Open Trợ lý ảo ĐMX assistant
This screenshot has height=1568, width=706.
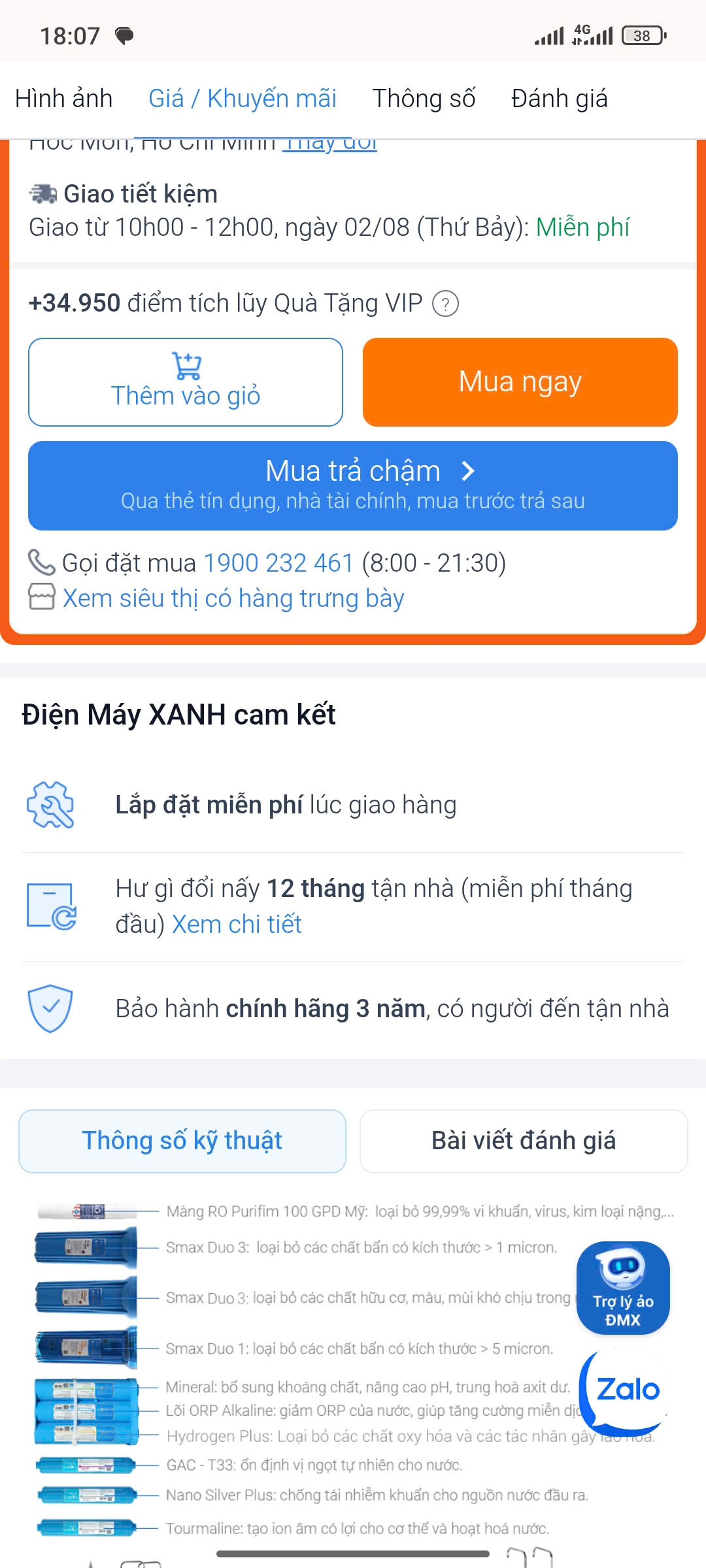[623, 1287]
